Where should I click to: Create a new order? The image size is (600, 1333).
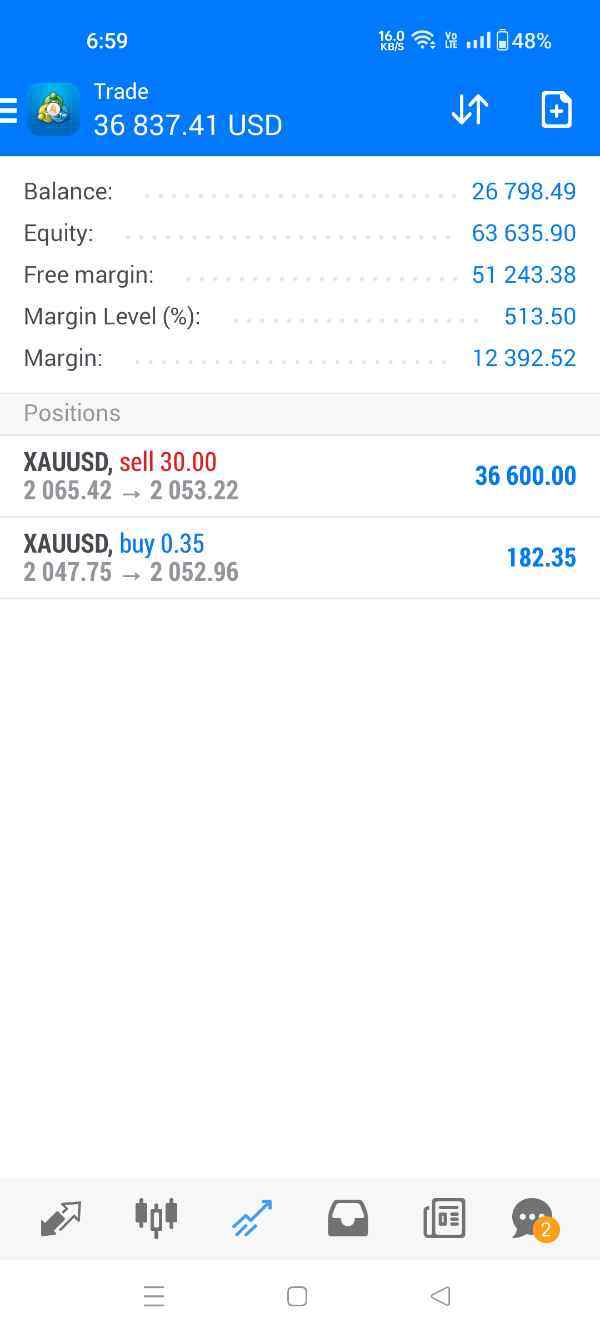point(556,110)
